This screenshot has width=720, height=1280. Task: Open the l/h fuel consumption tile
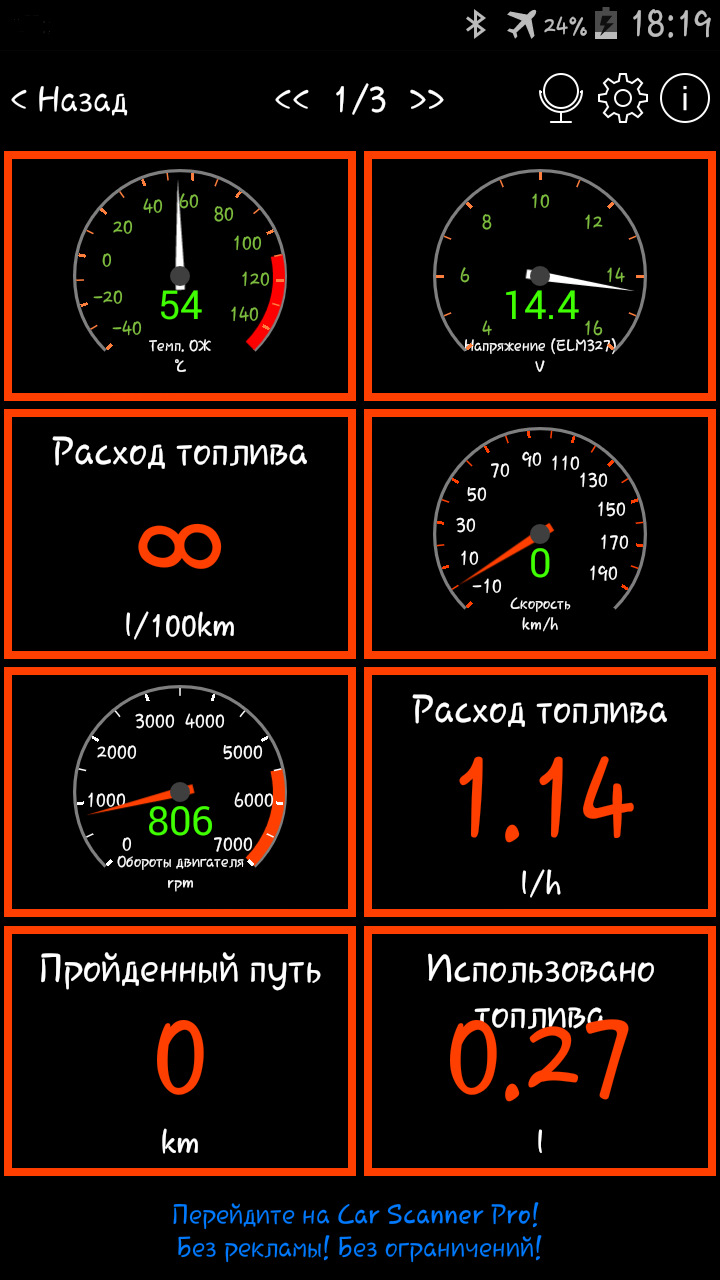tap(540, 792)
